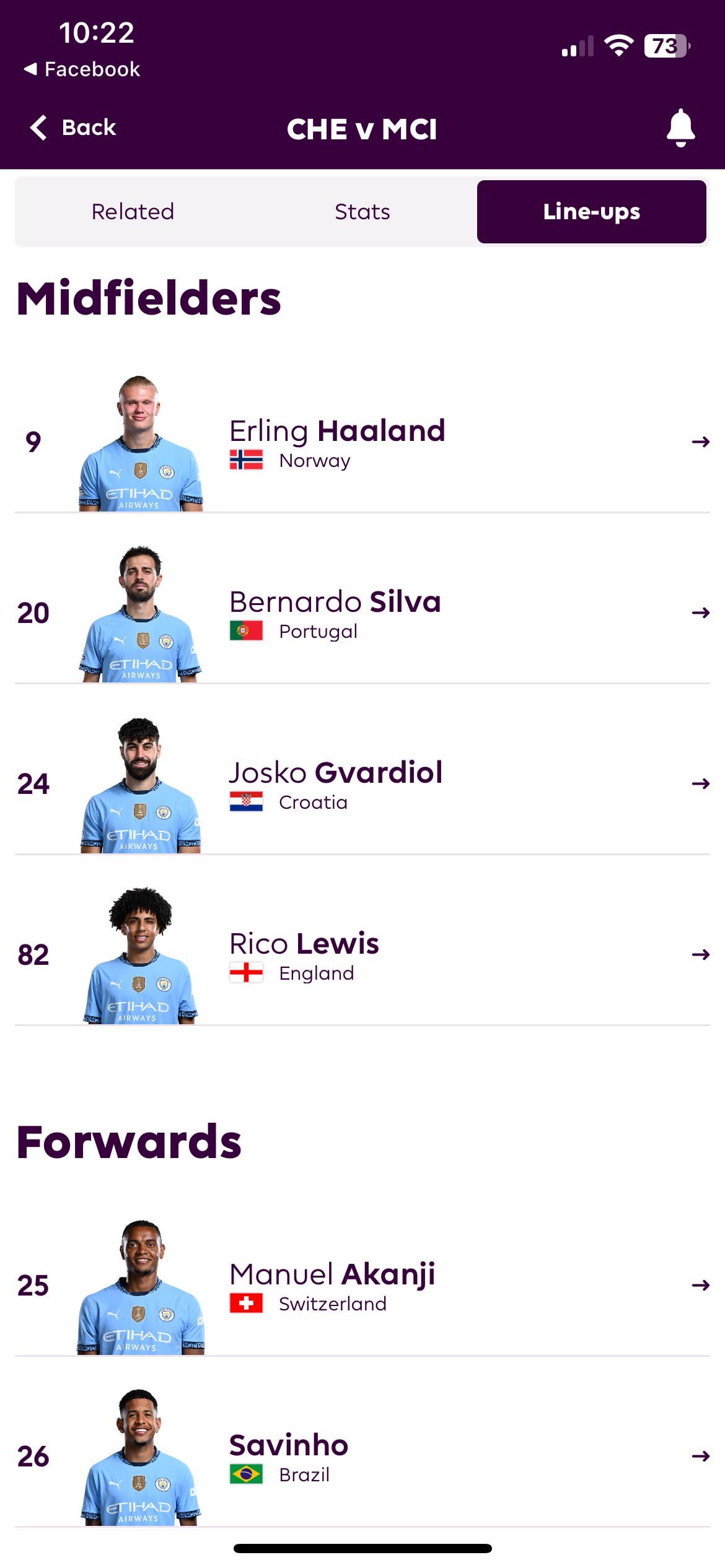The width and height of the screenshot is (725, 1568).
Task: Switch to the Related tab
Action: [133, 212]
